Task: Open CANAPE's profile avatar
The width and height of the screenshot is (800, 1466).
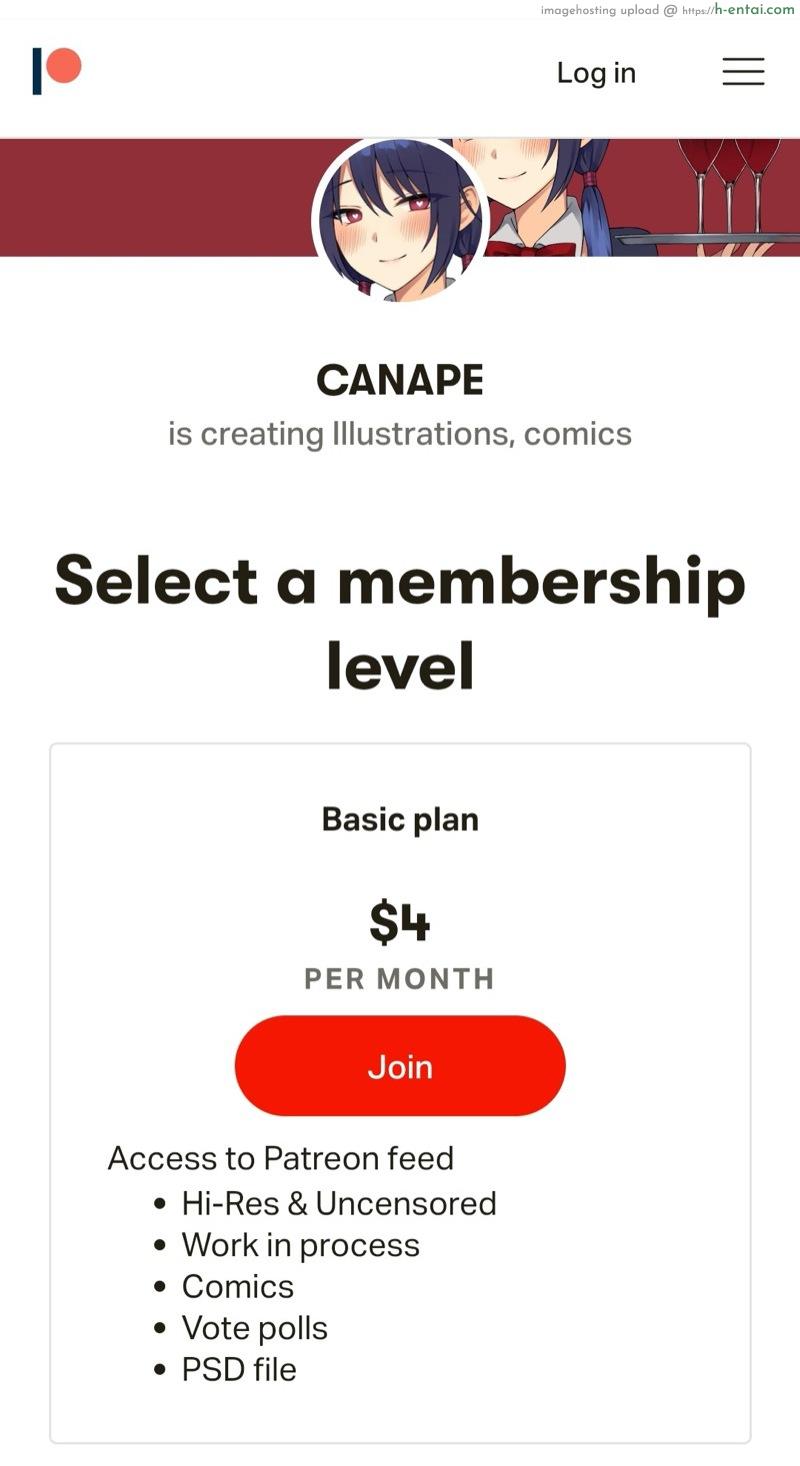Action: 400,222
